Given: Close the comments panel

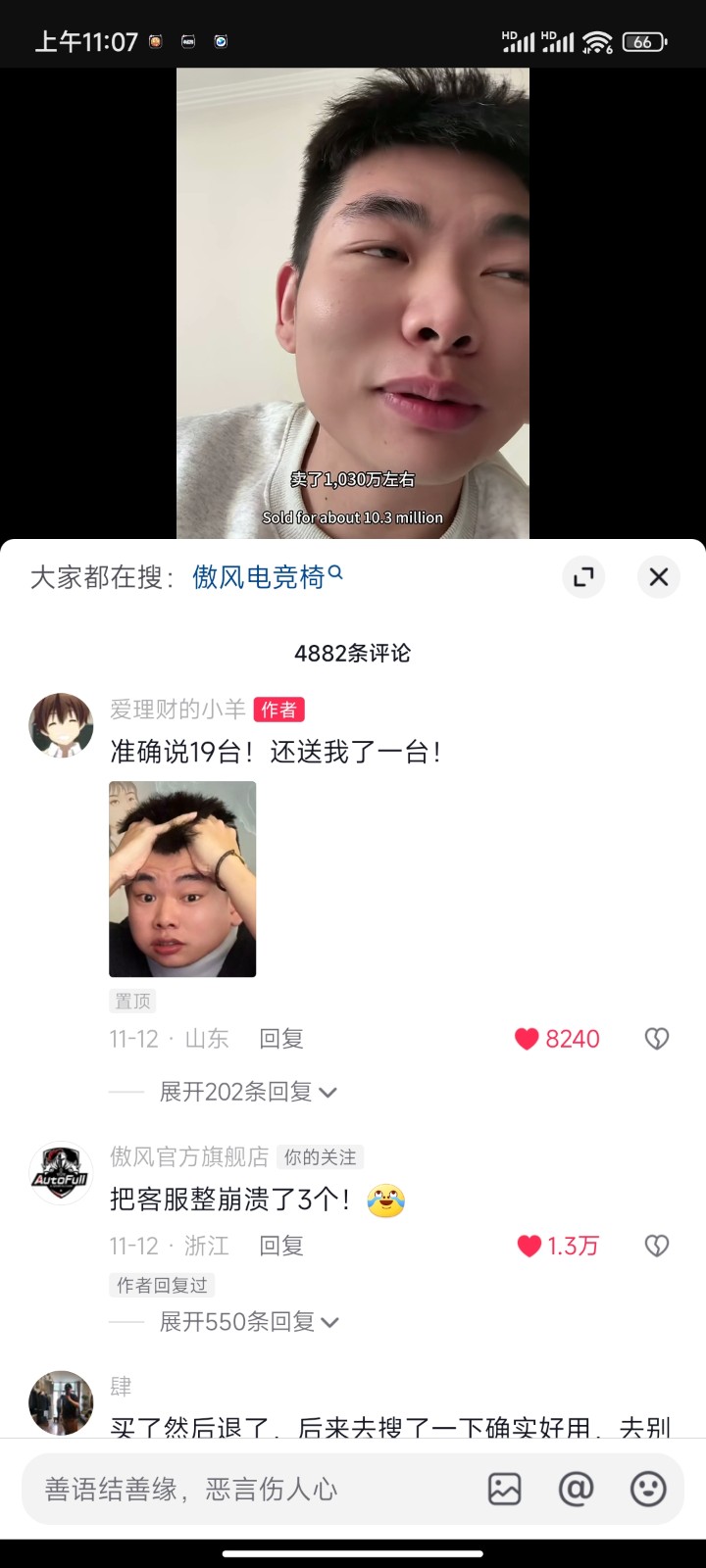Looking at the screenshot, I should pos(659,576).
